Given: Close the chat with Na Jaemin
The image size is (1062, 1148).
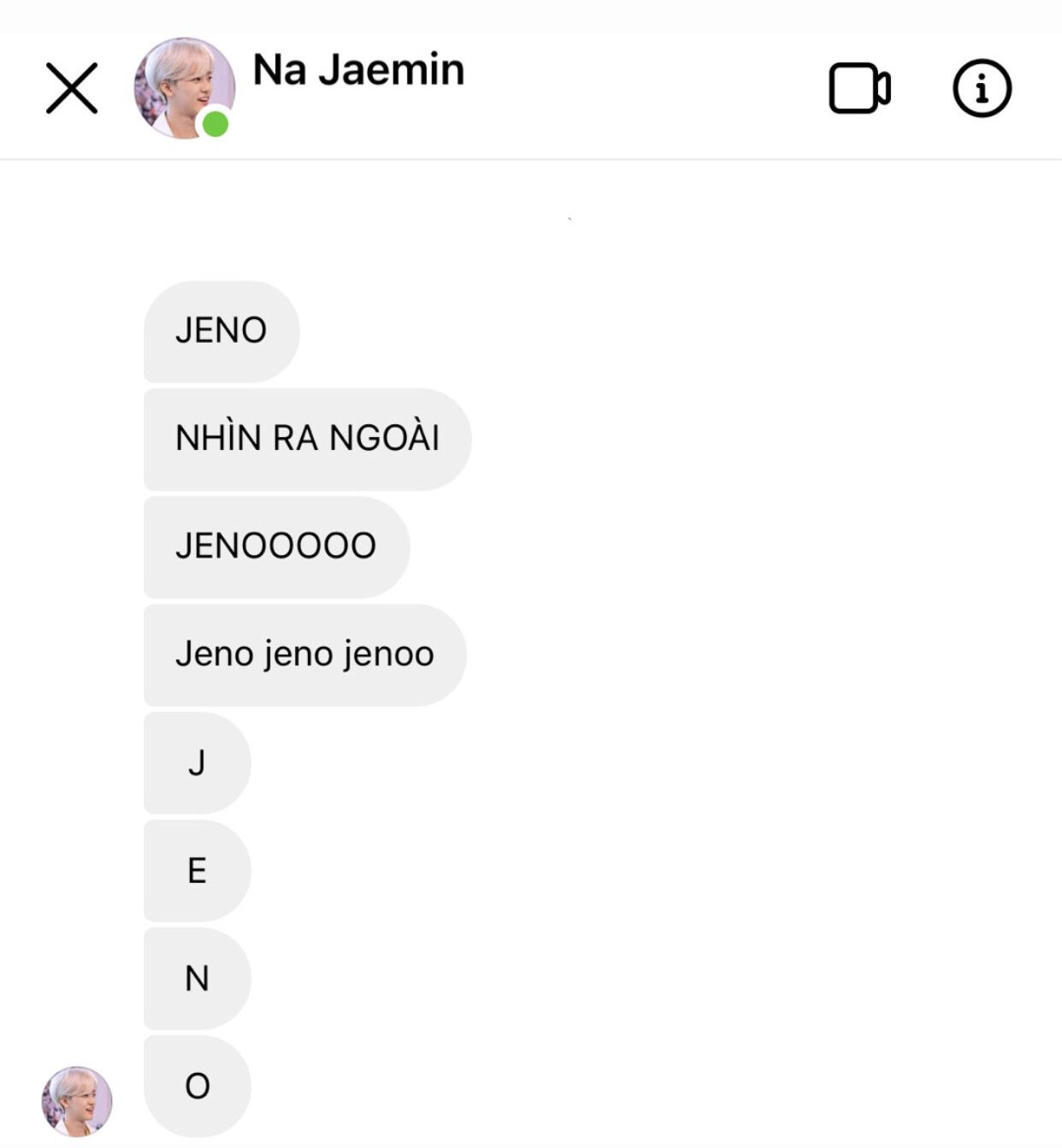Looking at the screenshot, I should (72, 88).
